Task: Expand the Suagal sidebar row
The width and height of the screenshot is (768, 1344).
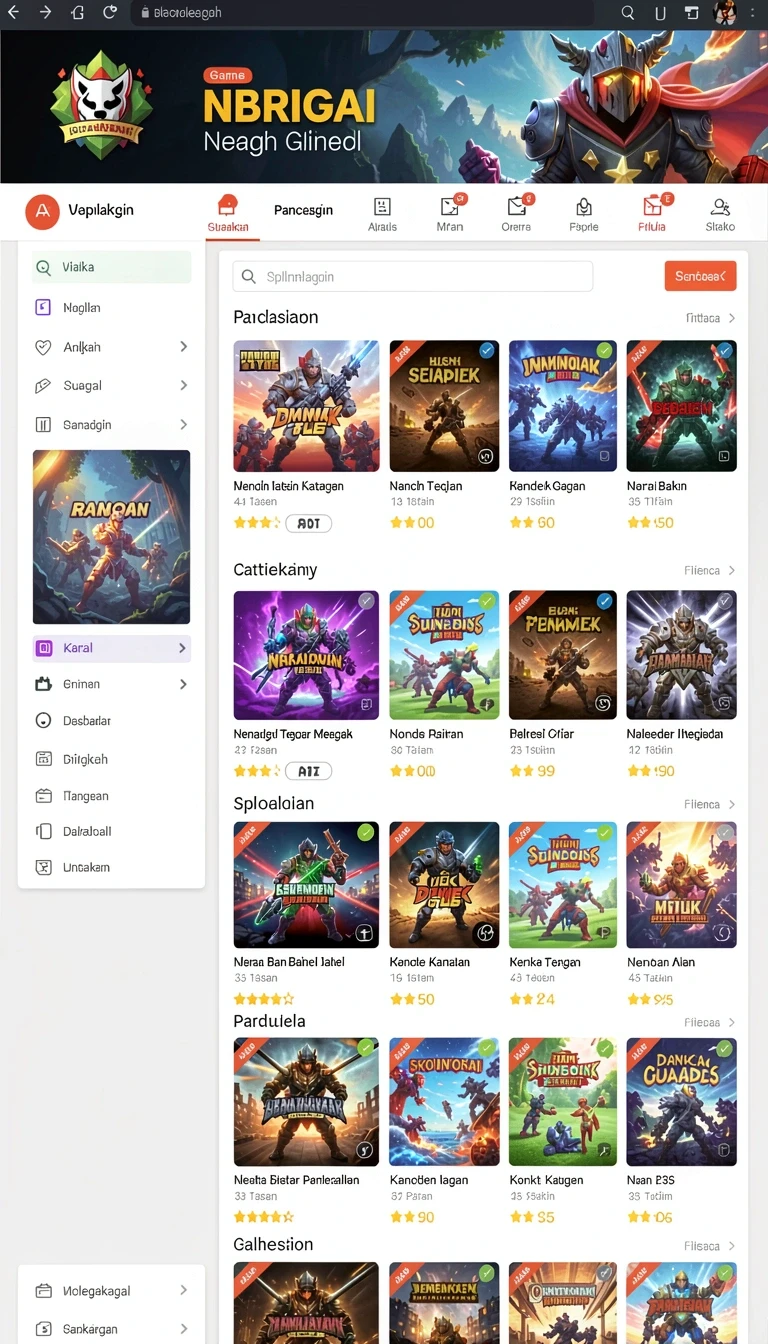Action: pos(111,385)
